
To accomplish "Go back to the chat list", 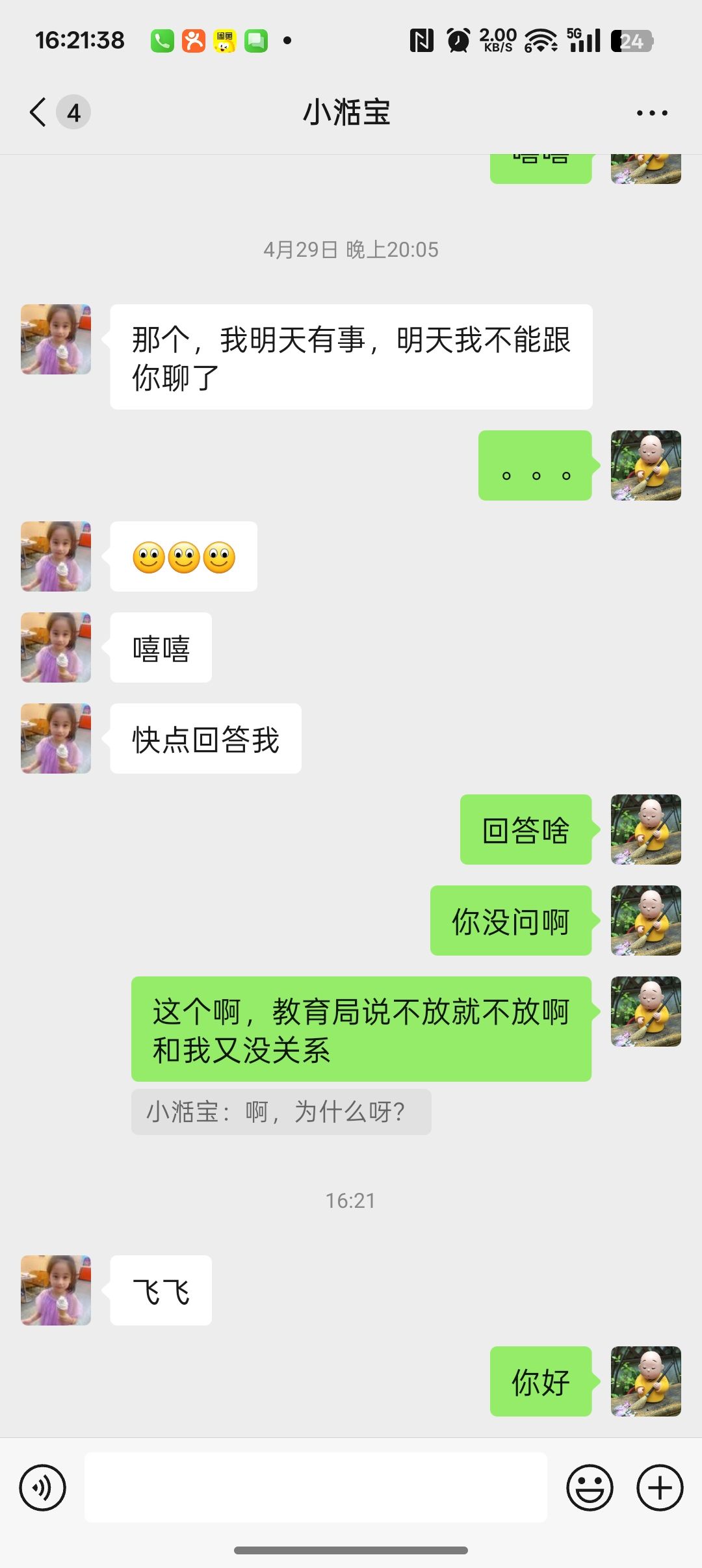I will 39,112.
